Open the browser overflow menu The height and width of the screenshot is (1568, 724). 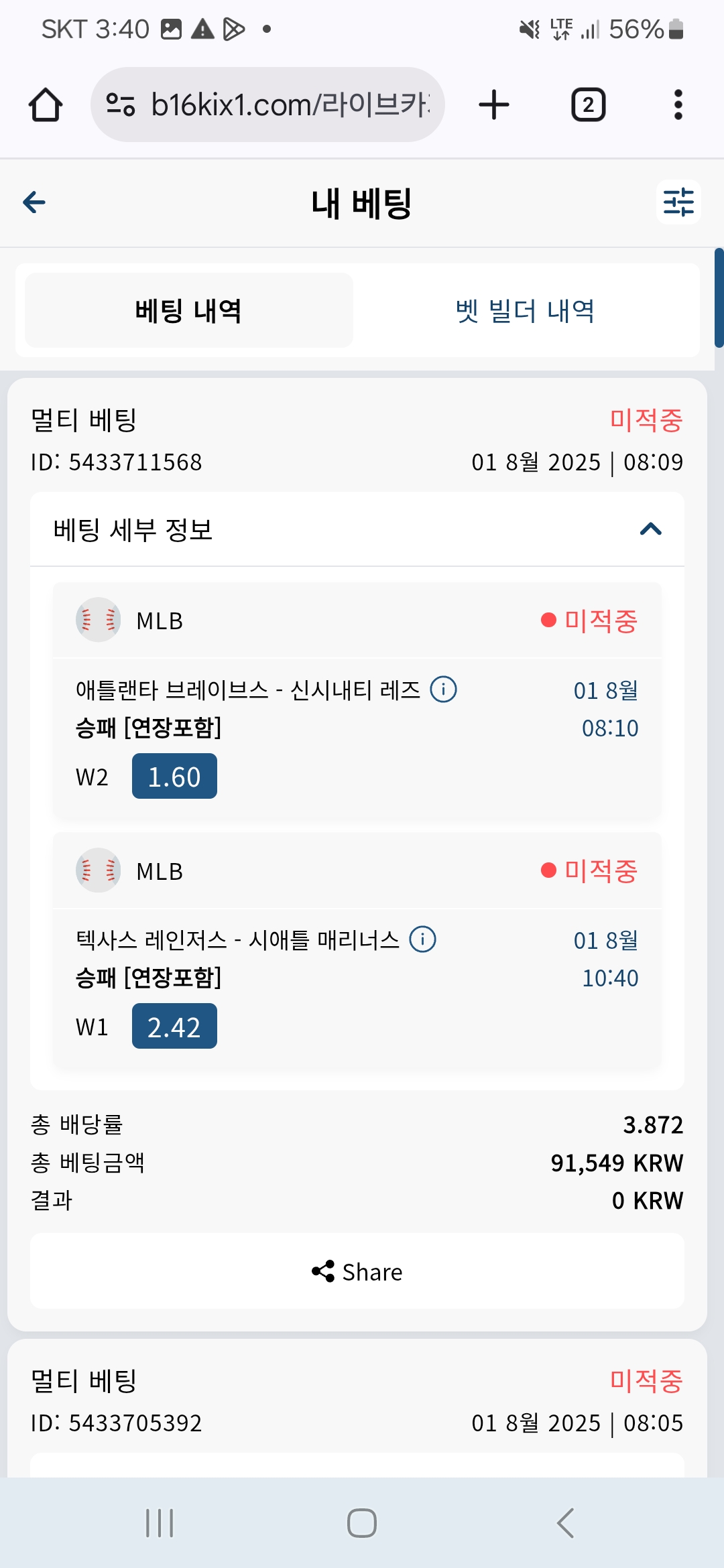coord(678,105)
